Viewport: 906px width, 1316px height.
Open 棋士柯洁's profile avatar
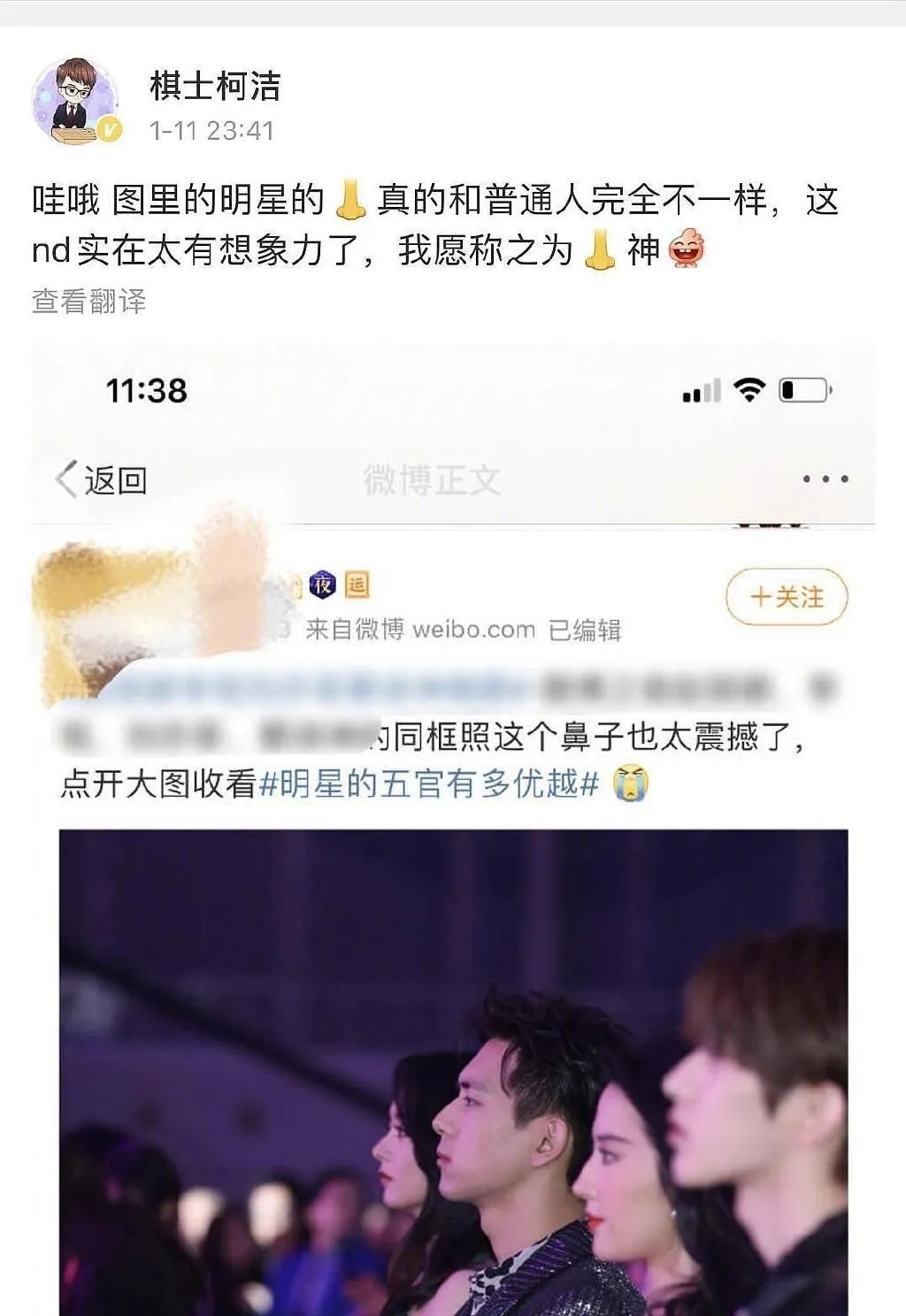[74, 102]
